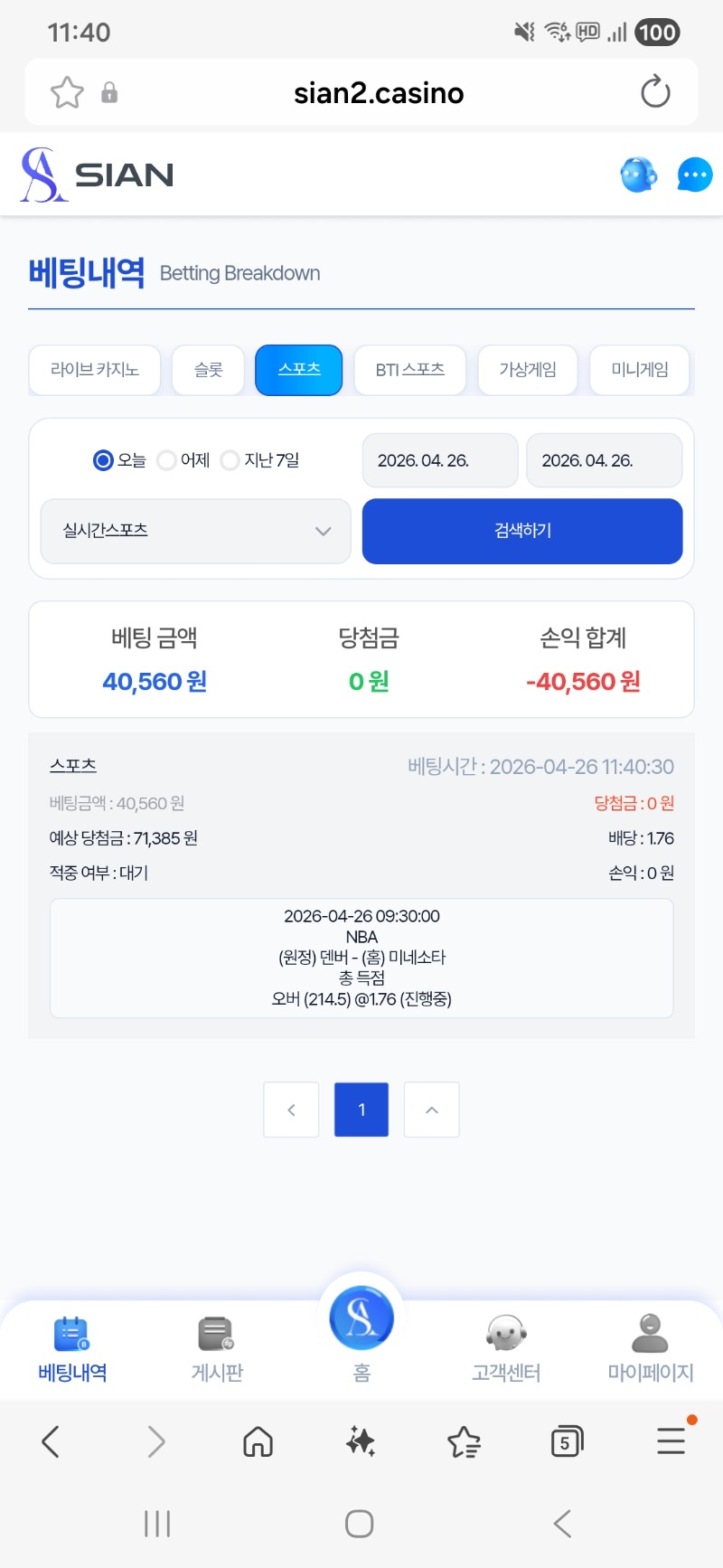Switch to the 라이브 카지노 tab
Screen dimensions: 723x1568
pyautogui.click(x=95, y=370)
